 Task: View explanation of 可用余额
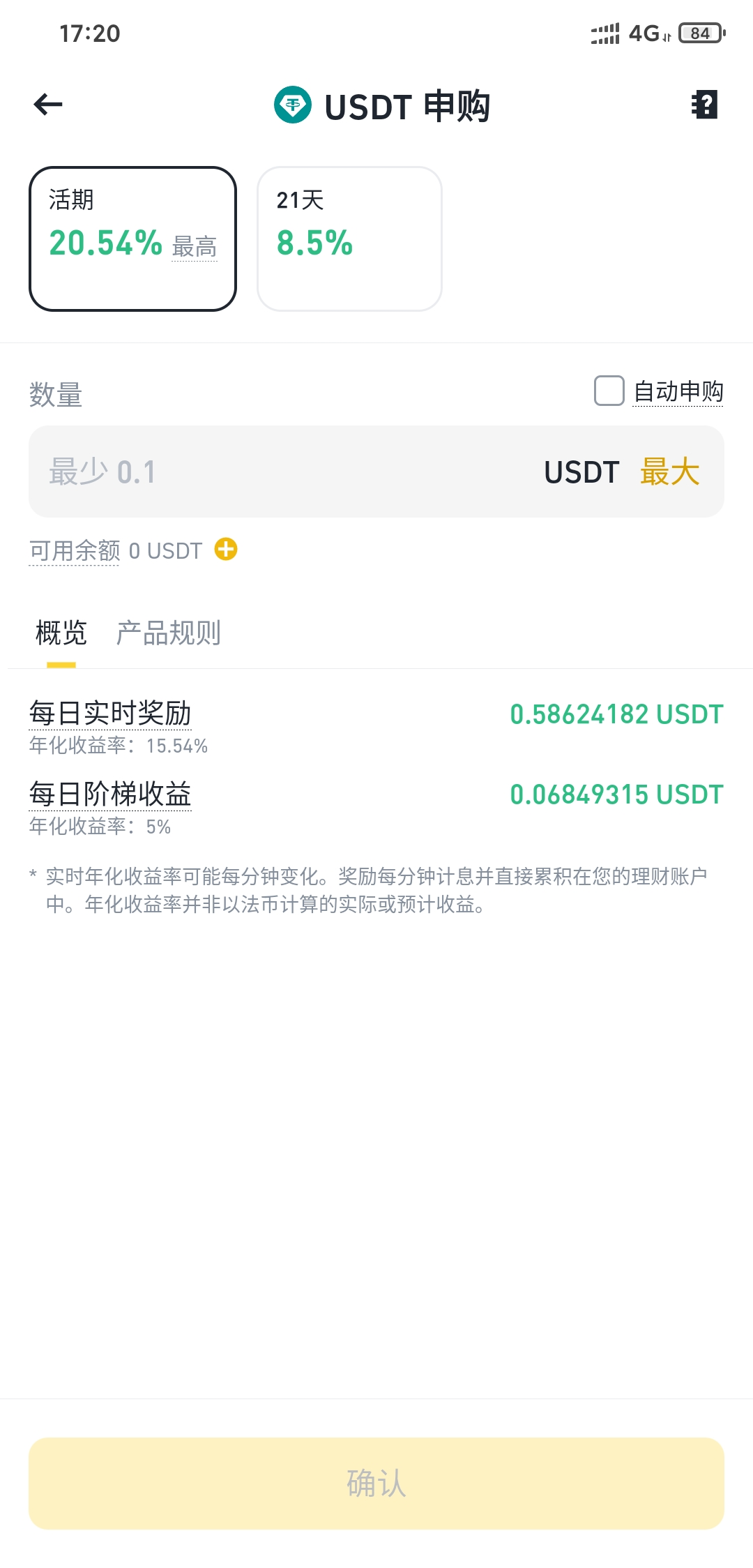point(75,551)
